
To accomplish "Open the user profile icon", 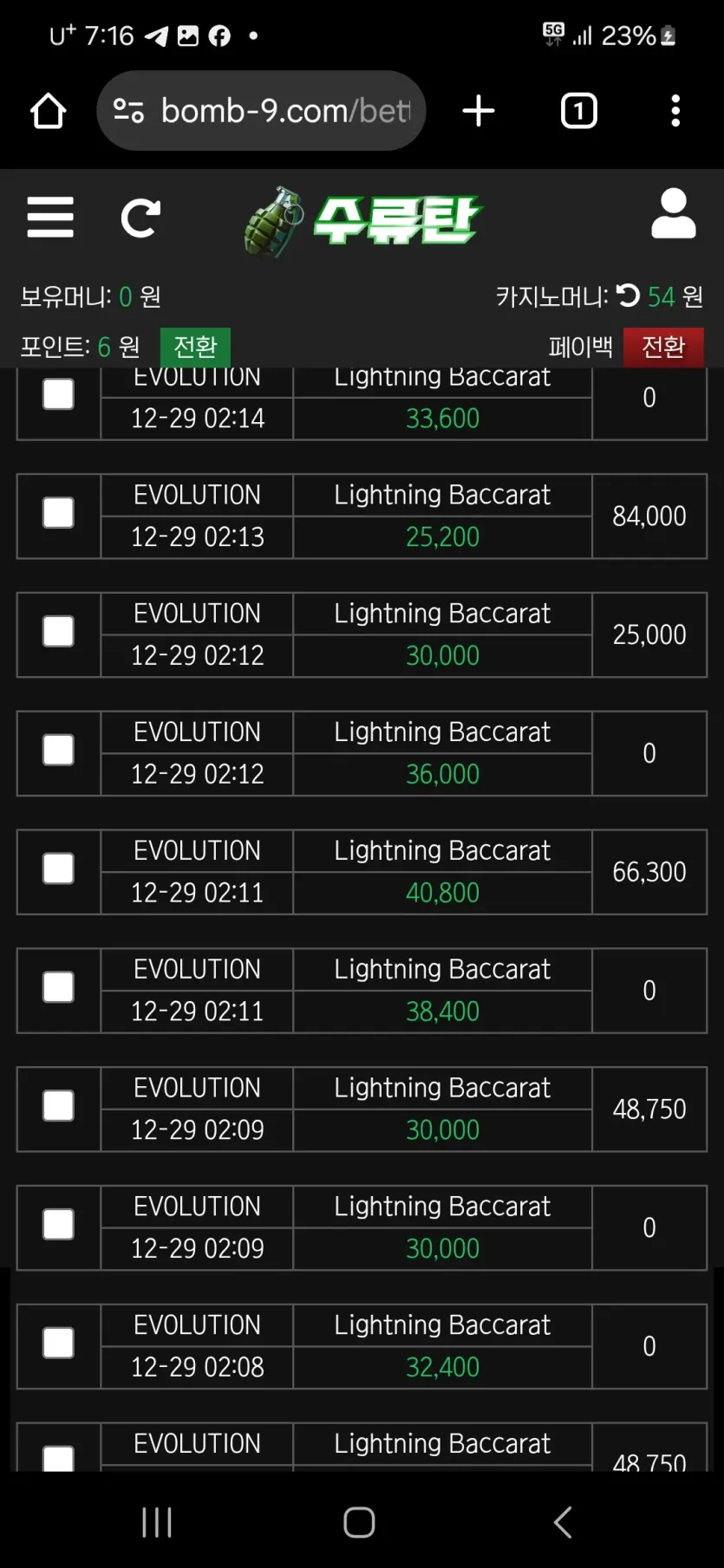I will (674, 213).
